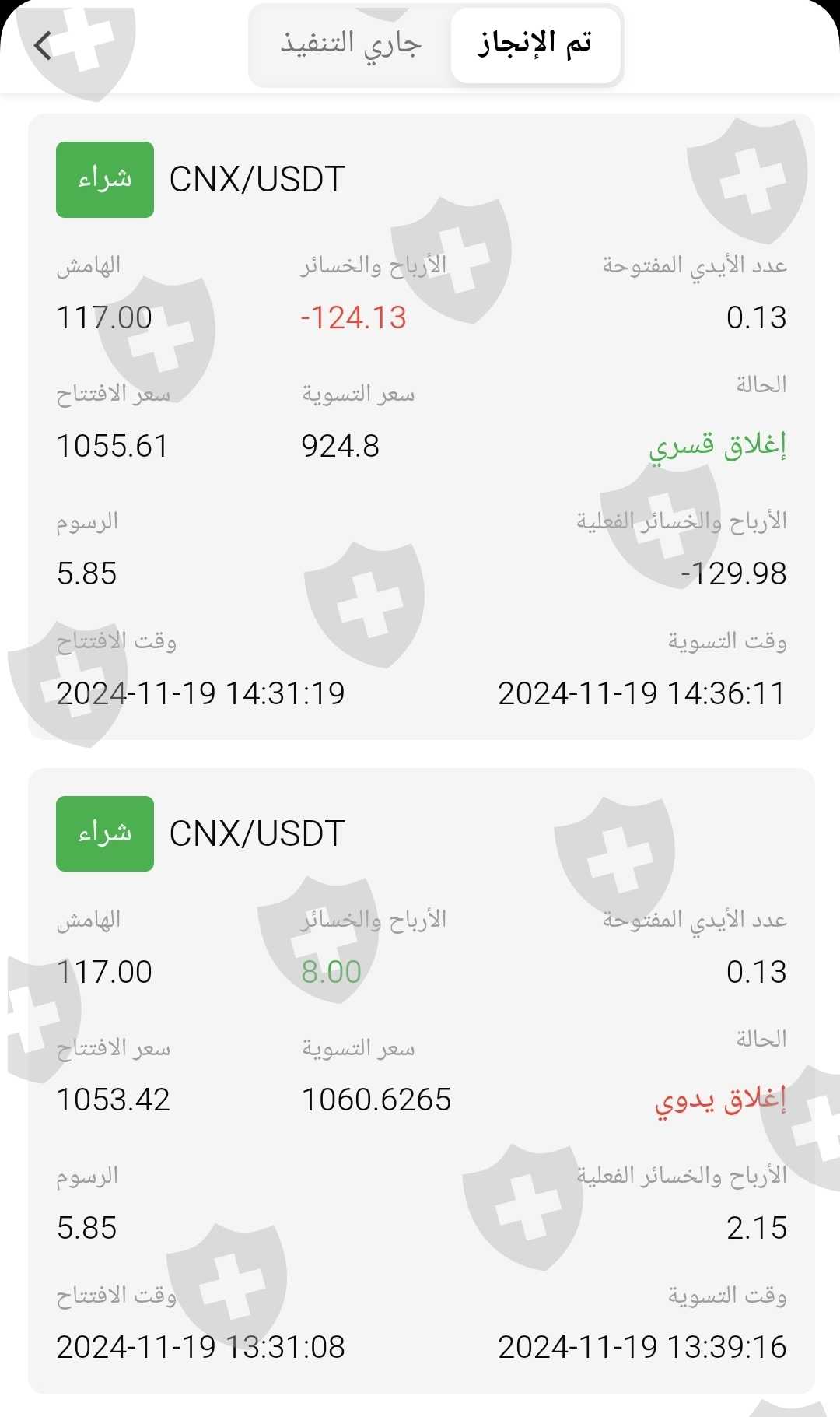Switch to the جاري التنفيذ tab
Image resolution: width=840 pixels, height=1417 pixels.
click(351, 44)
